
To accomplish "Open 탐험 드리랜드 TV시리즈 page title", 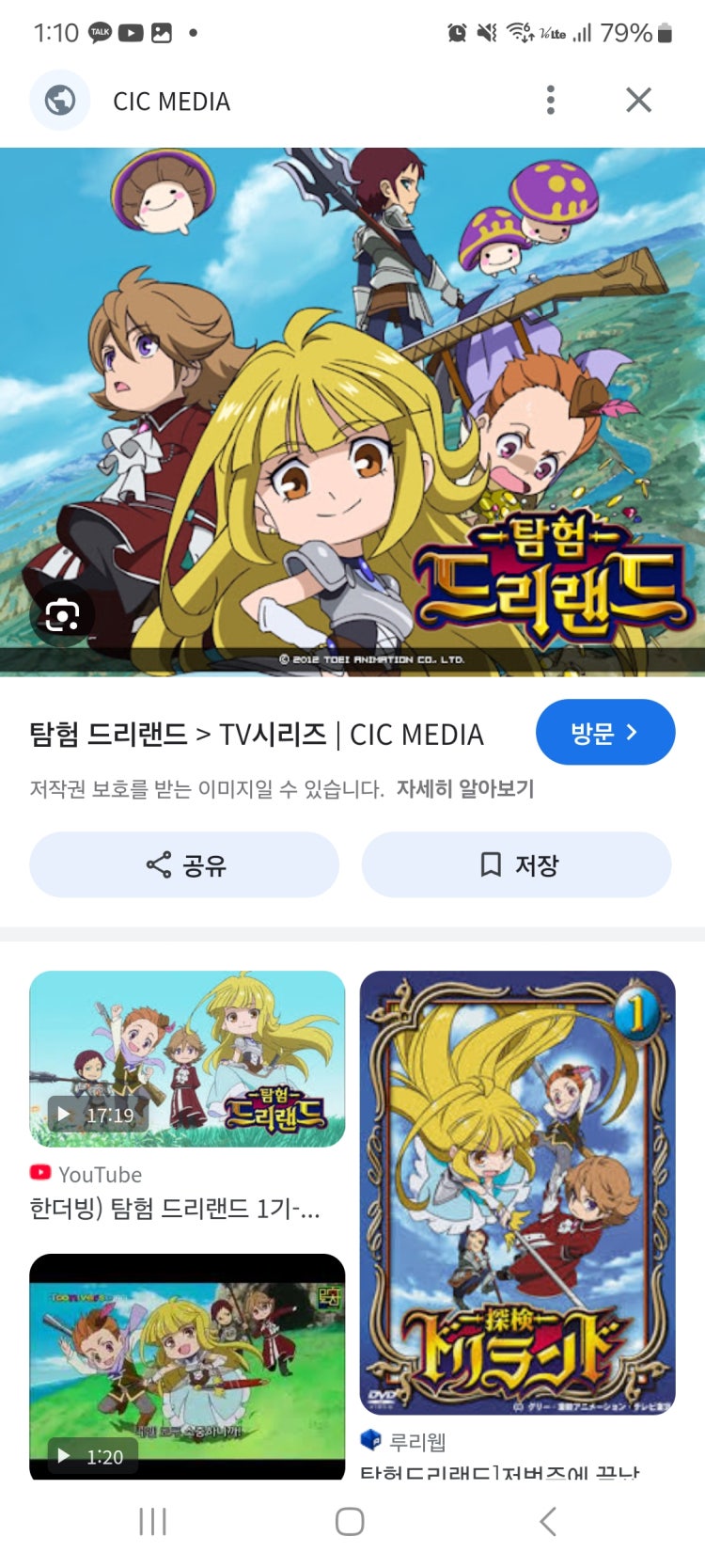I will (x=257, y=735).
